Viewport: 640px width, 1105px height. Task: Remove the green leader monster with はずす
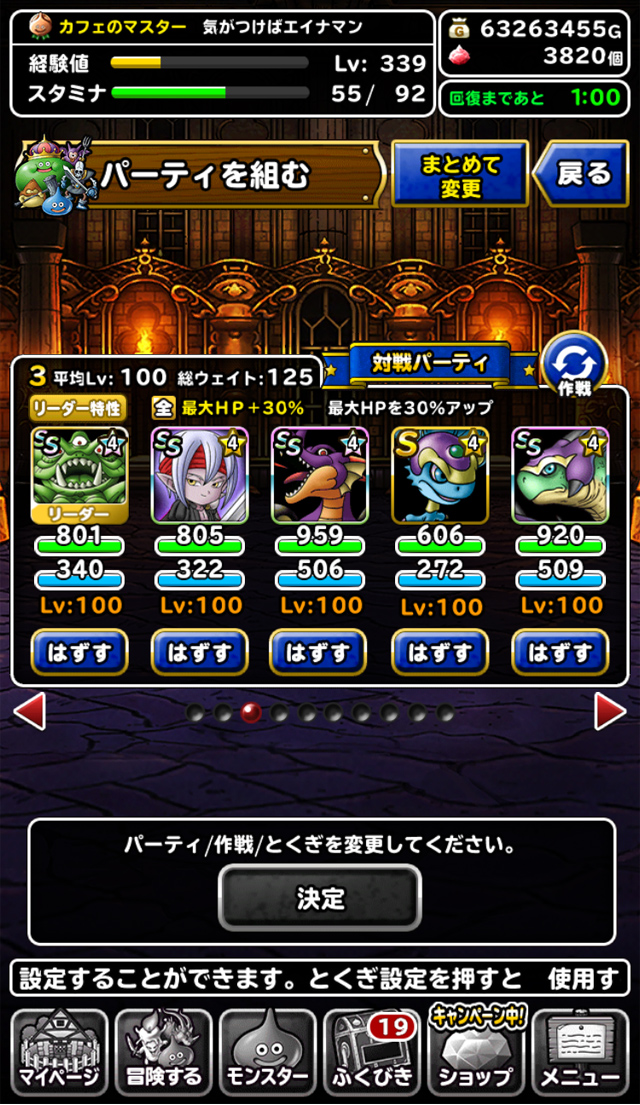pos(80,653)
